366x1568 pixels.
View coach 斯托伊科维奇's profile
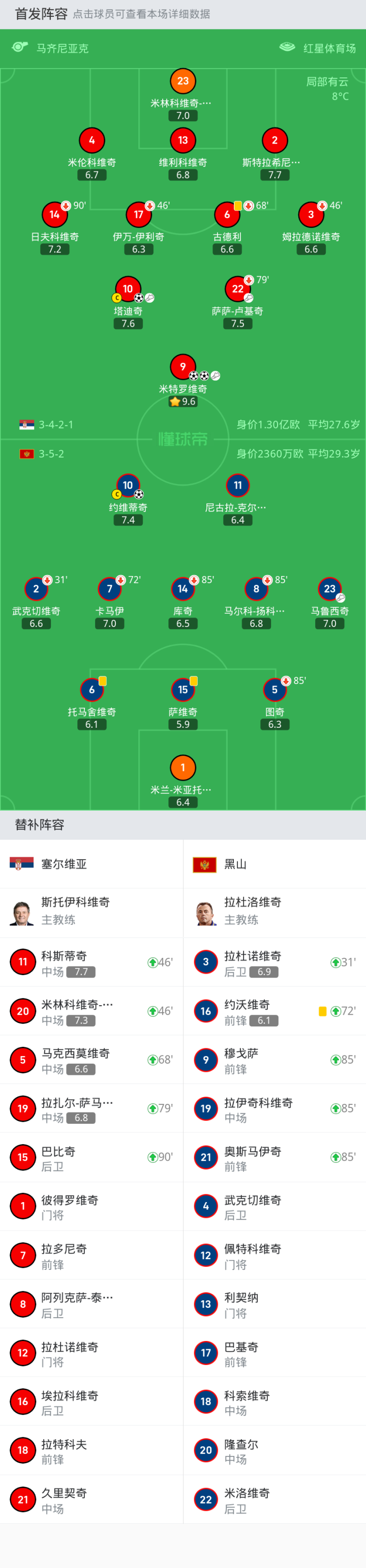(91, 911)
